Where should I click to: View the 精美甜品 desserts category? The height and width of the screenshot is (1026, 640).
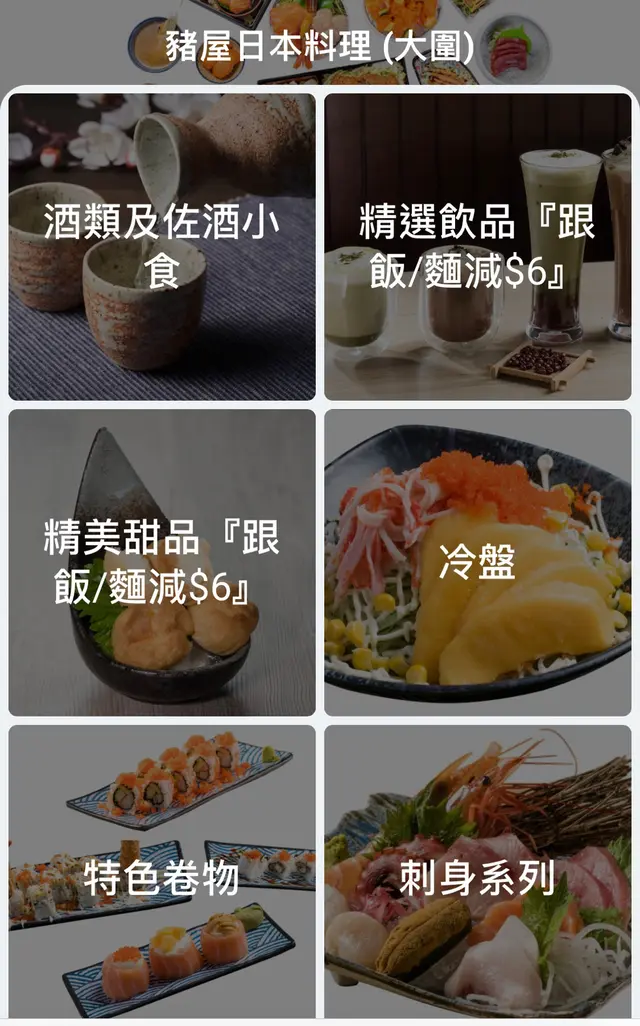(162, 562)
